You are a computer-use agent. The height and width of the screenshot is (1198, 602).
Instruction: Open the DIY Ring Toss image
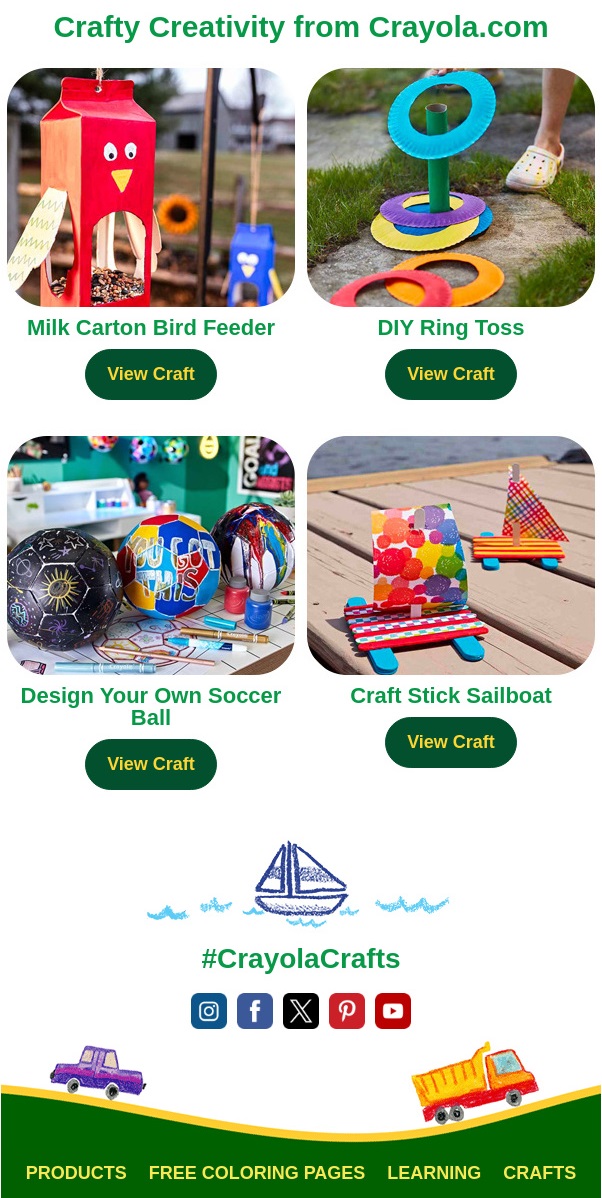point(451,187)
